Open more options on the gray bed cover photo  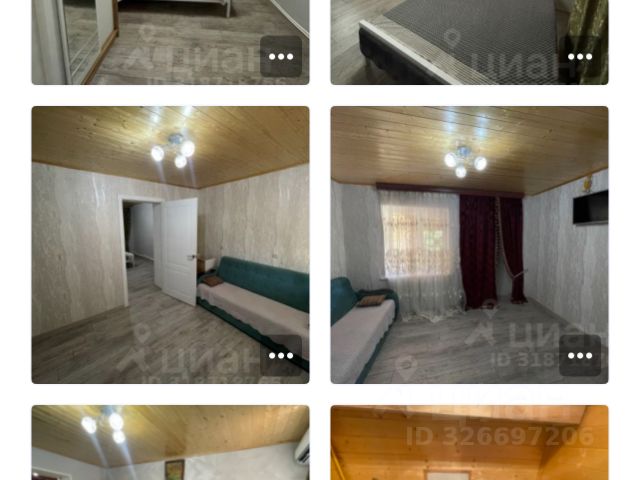(x=580, y=57)
